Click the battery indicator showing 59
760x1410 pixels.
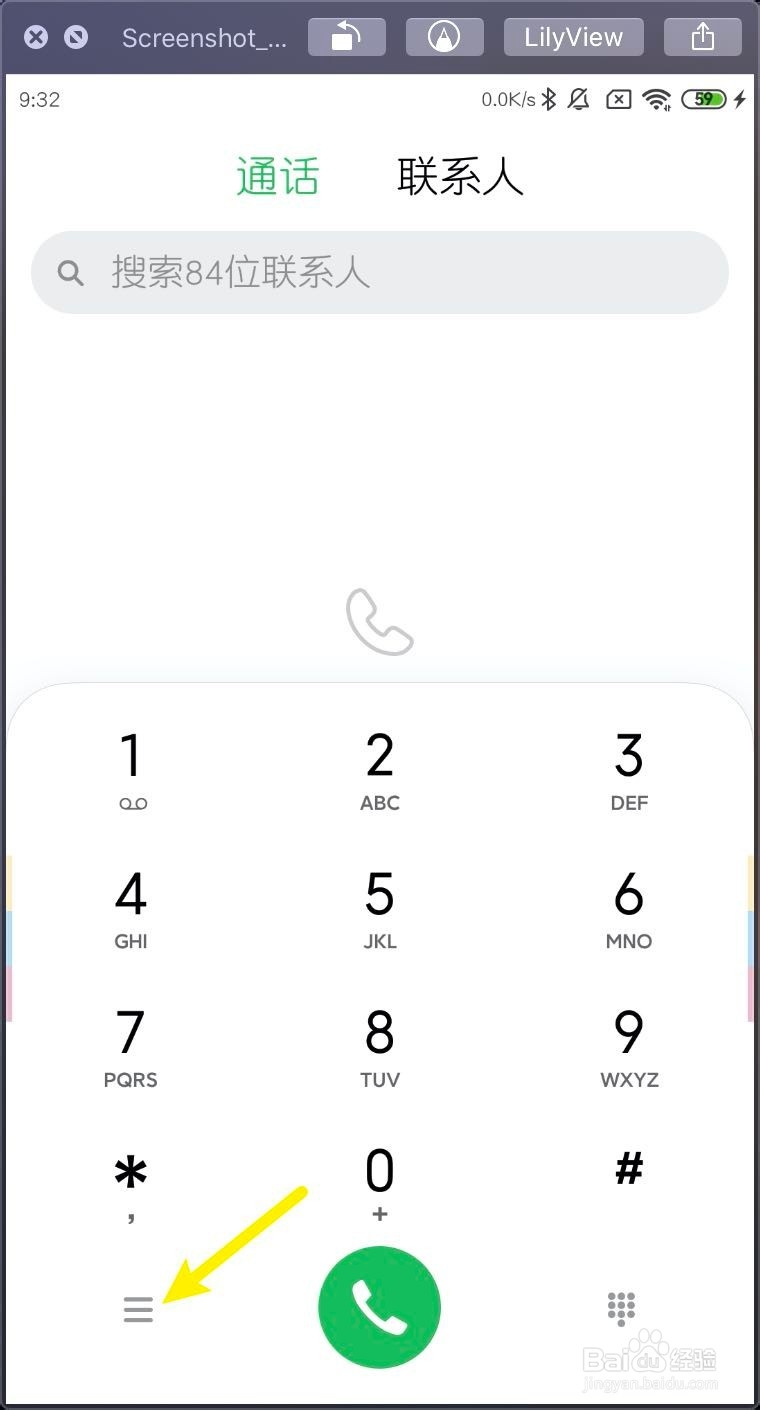click(x=703, y=99)
